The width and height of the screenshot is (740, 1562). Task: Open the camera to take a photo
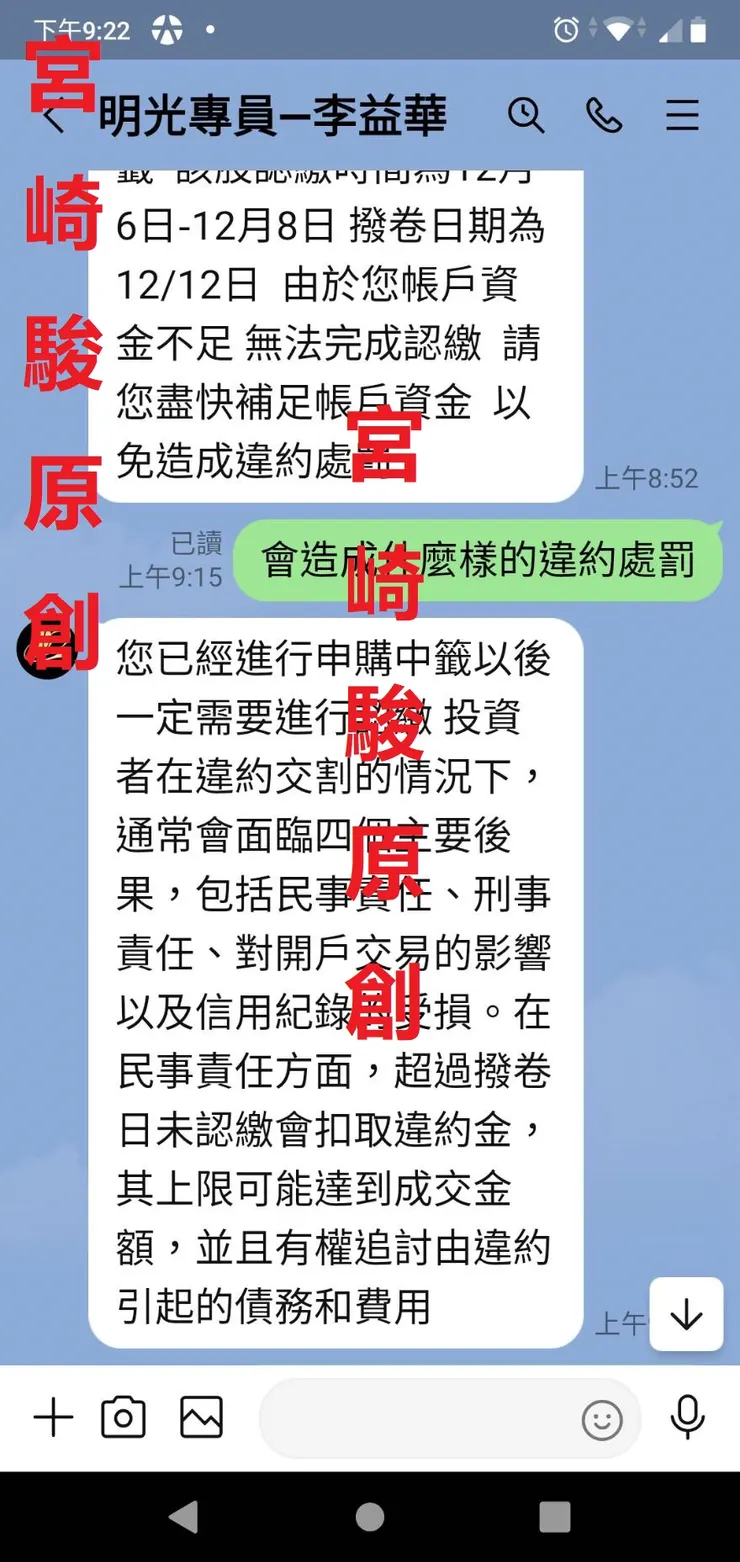[123, 1417]
